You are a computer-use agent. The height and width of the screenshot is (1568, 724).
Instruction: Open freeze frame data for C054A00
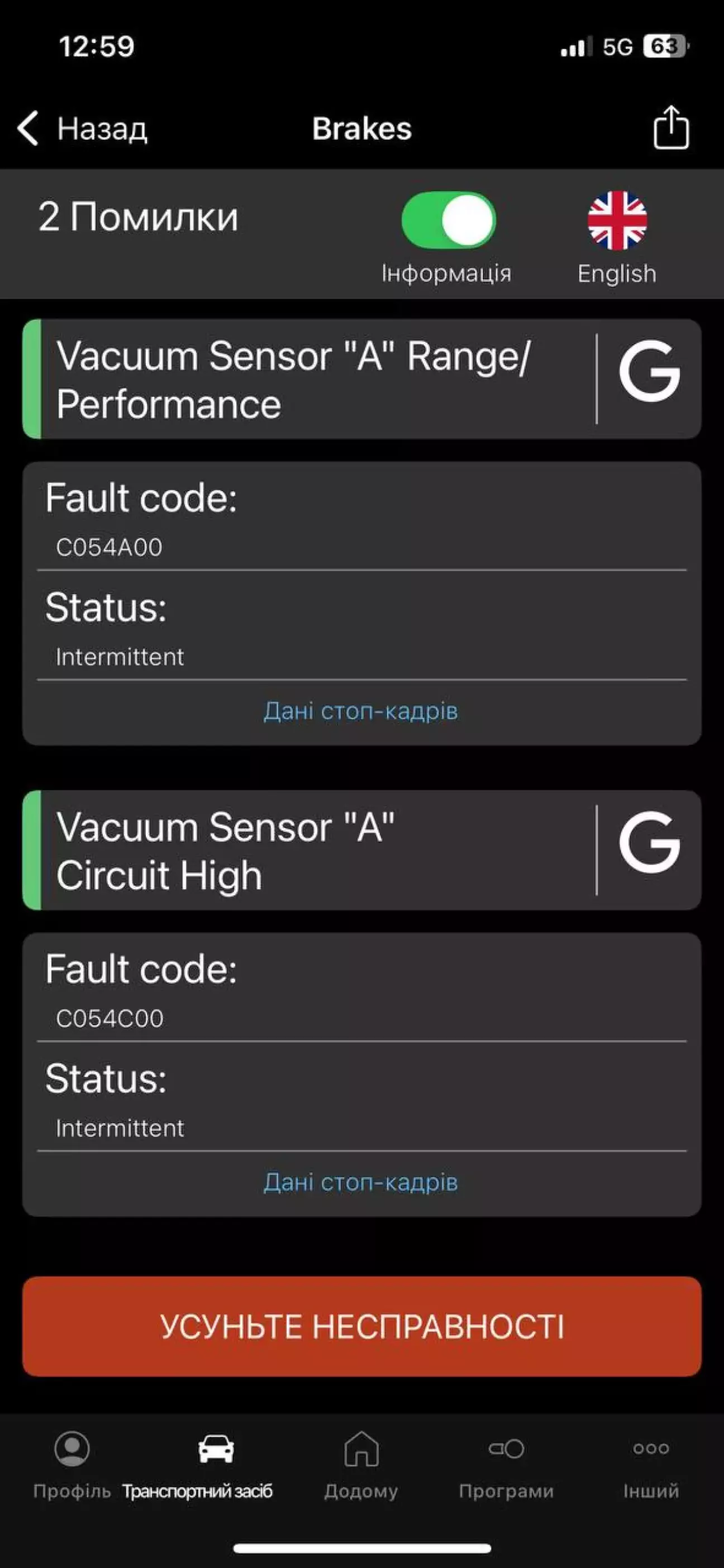(361, 711)
